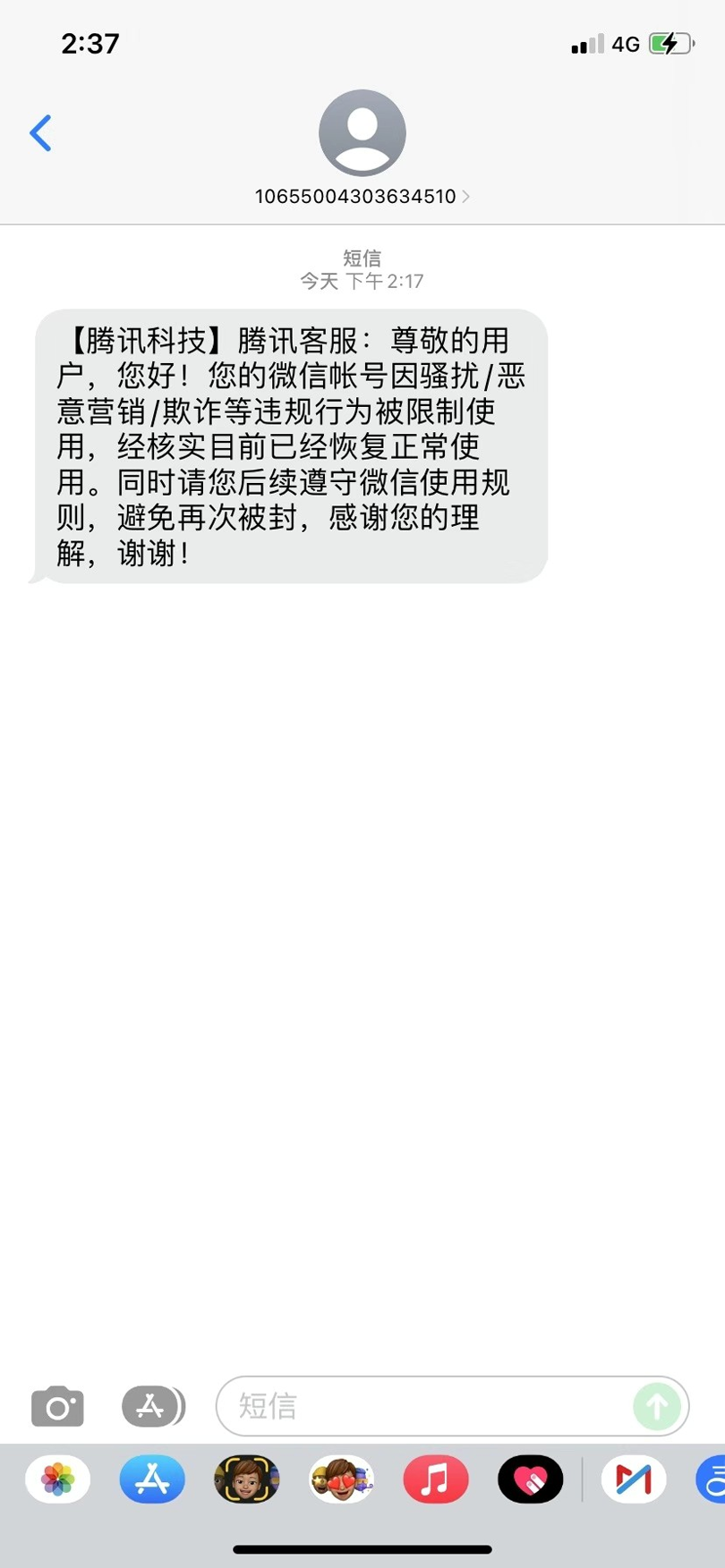Open Digital Touch heart app
725x1568 pixels.
tap(530, 1479)
